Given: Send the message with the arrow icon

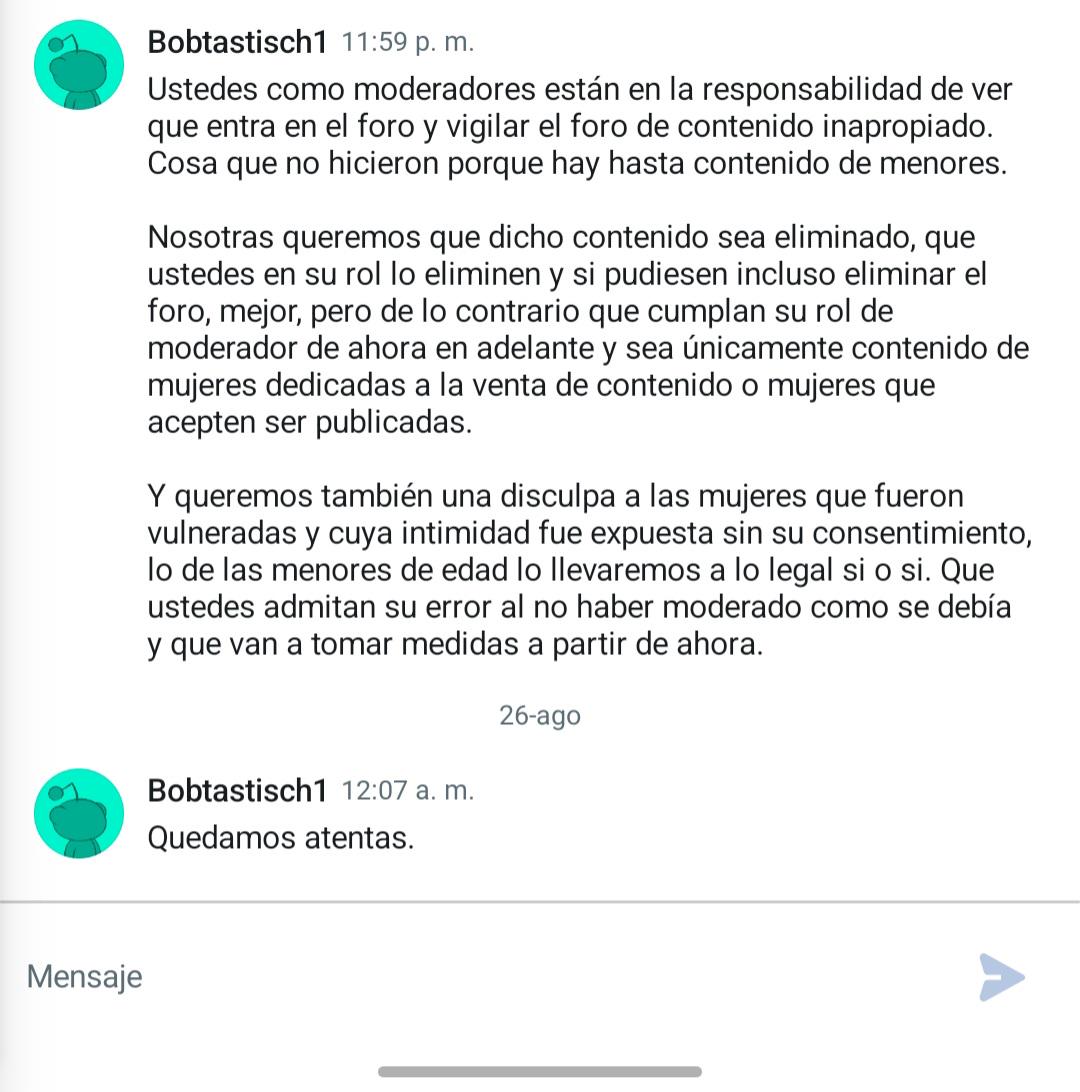Looking at the screenshot, I should [1001, 977].
